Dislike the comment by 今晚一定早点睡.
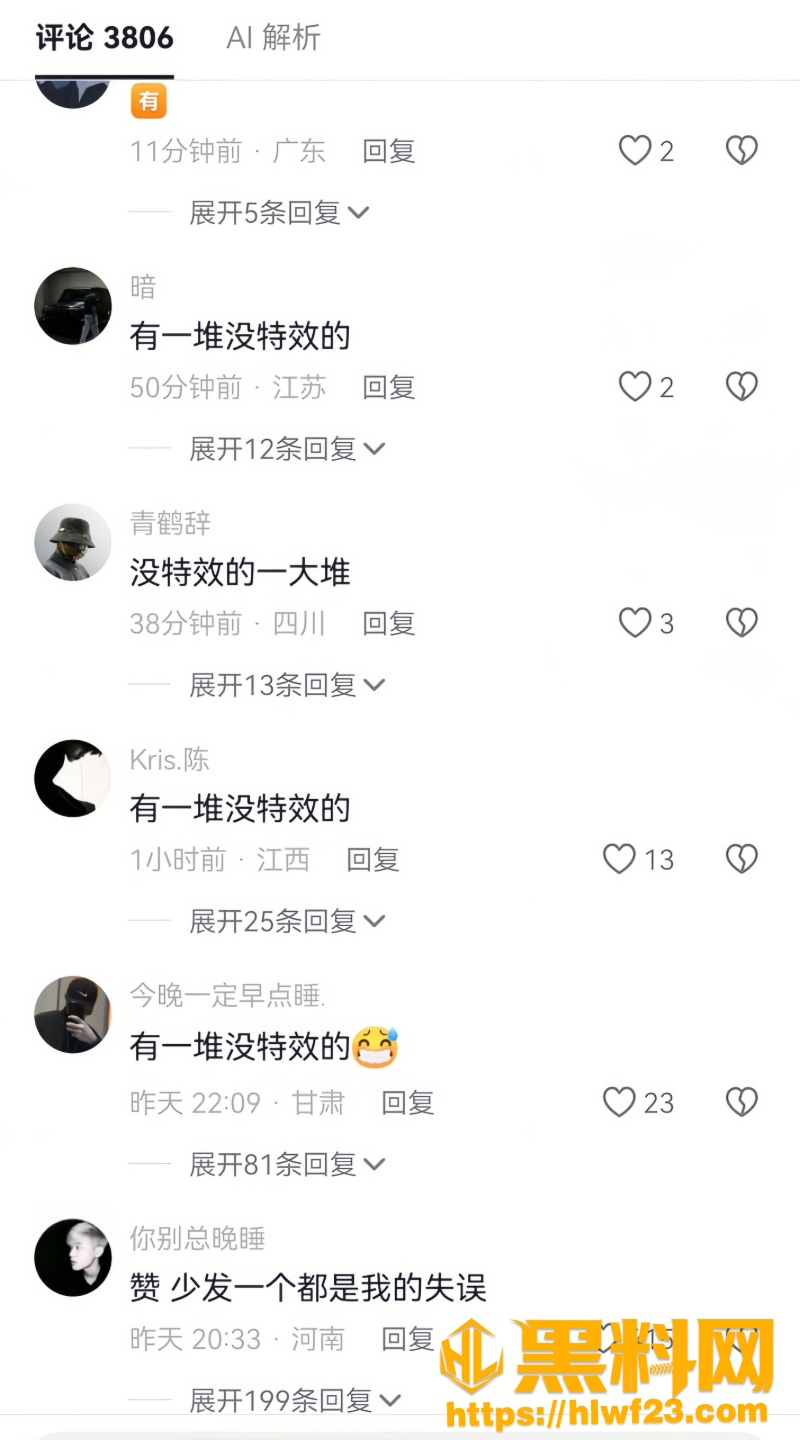This screenshot has width=800, height=1440. (741, 1102)
